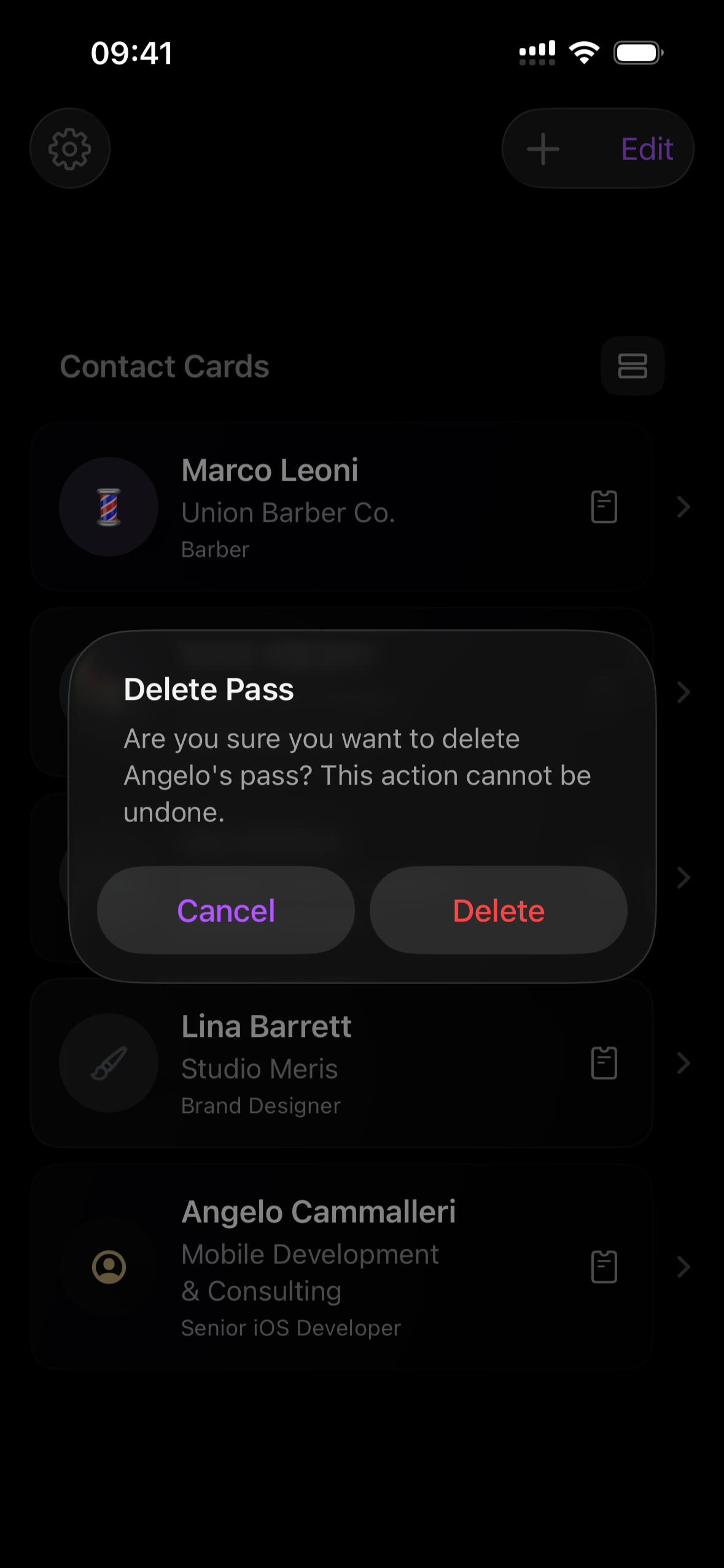Open Lina Barrett's details with the chevron
This screenshot has width=724, height=1568.
coord(683,1064)
